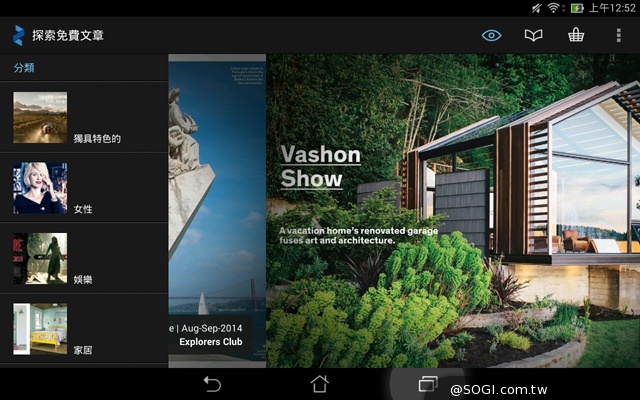The height and width of the screenshot is (400, 640).
Task: Go to the home screen
Action: [x=320, y=384]
